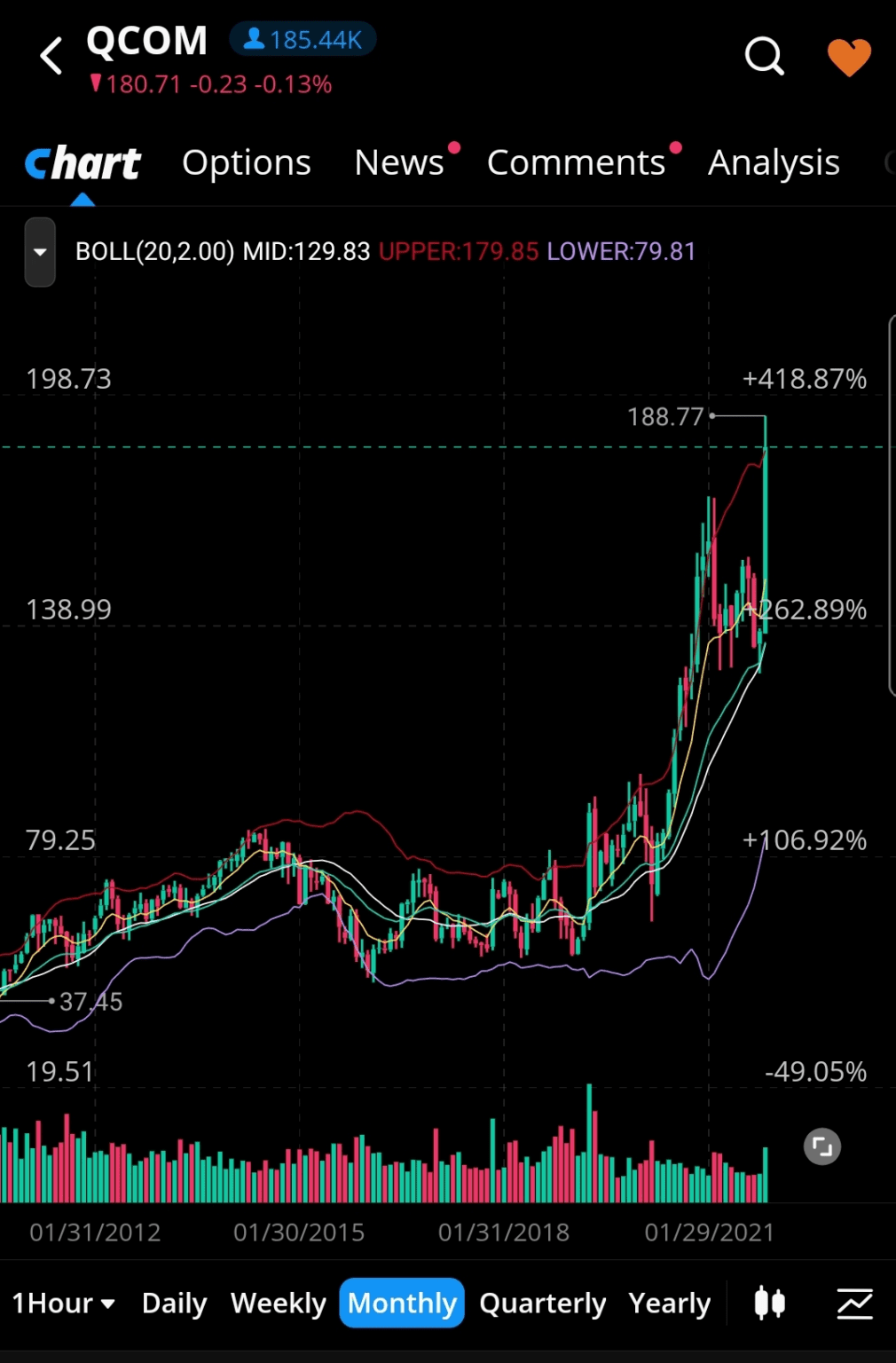Toggle the Monthly timeframe selection

click(401, 1303)
